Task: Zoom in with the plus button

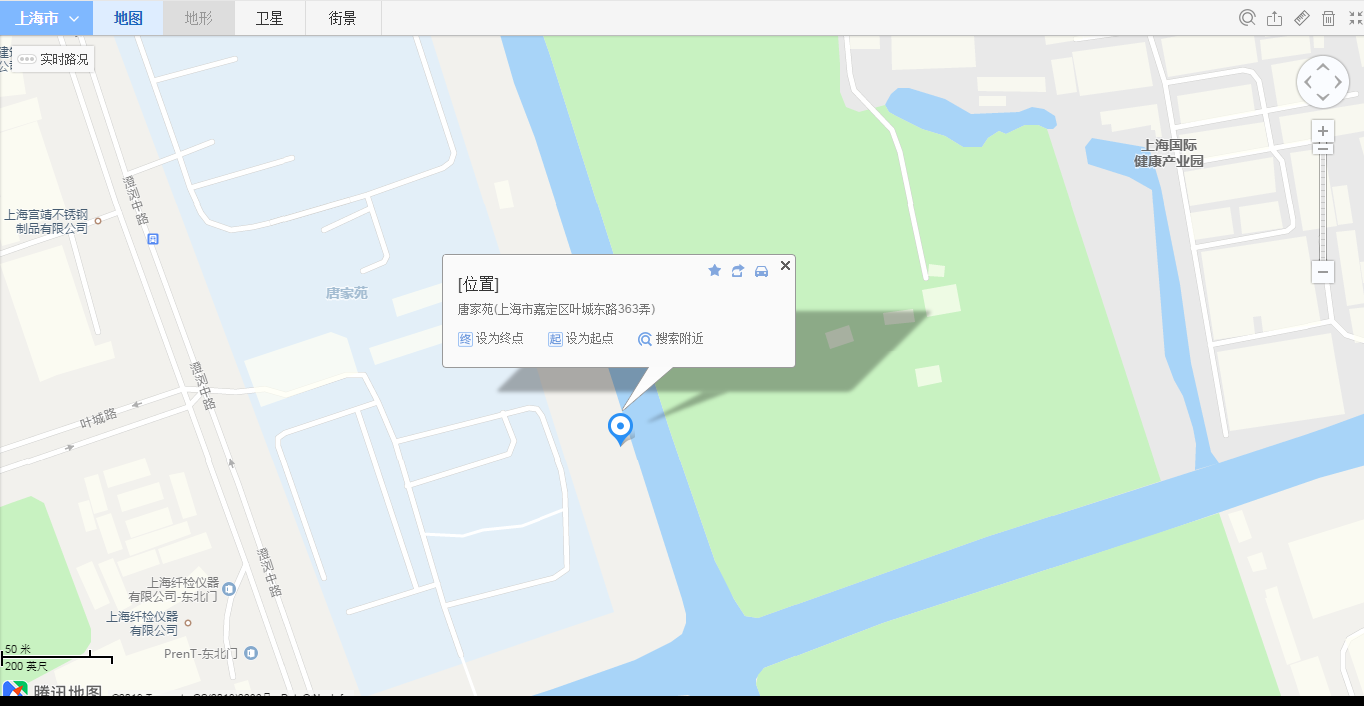Action: 1323,131
